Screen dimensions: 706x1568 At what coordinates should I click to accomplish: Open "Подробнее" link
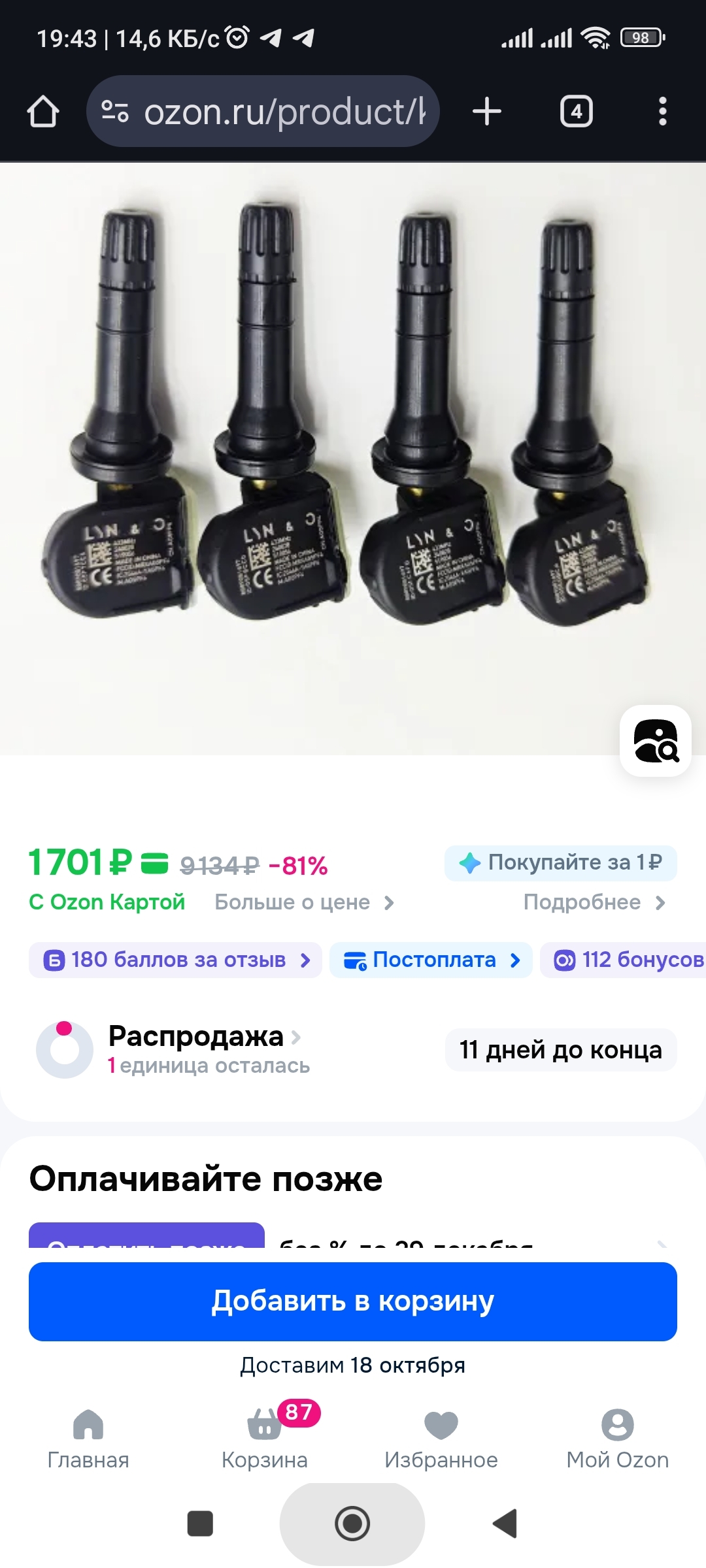click(x=594, y=902)
